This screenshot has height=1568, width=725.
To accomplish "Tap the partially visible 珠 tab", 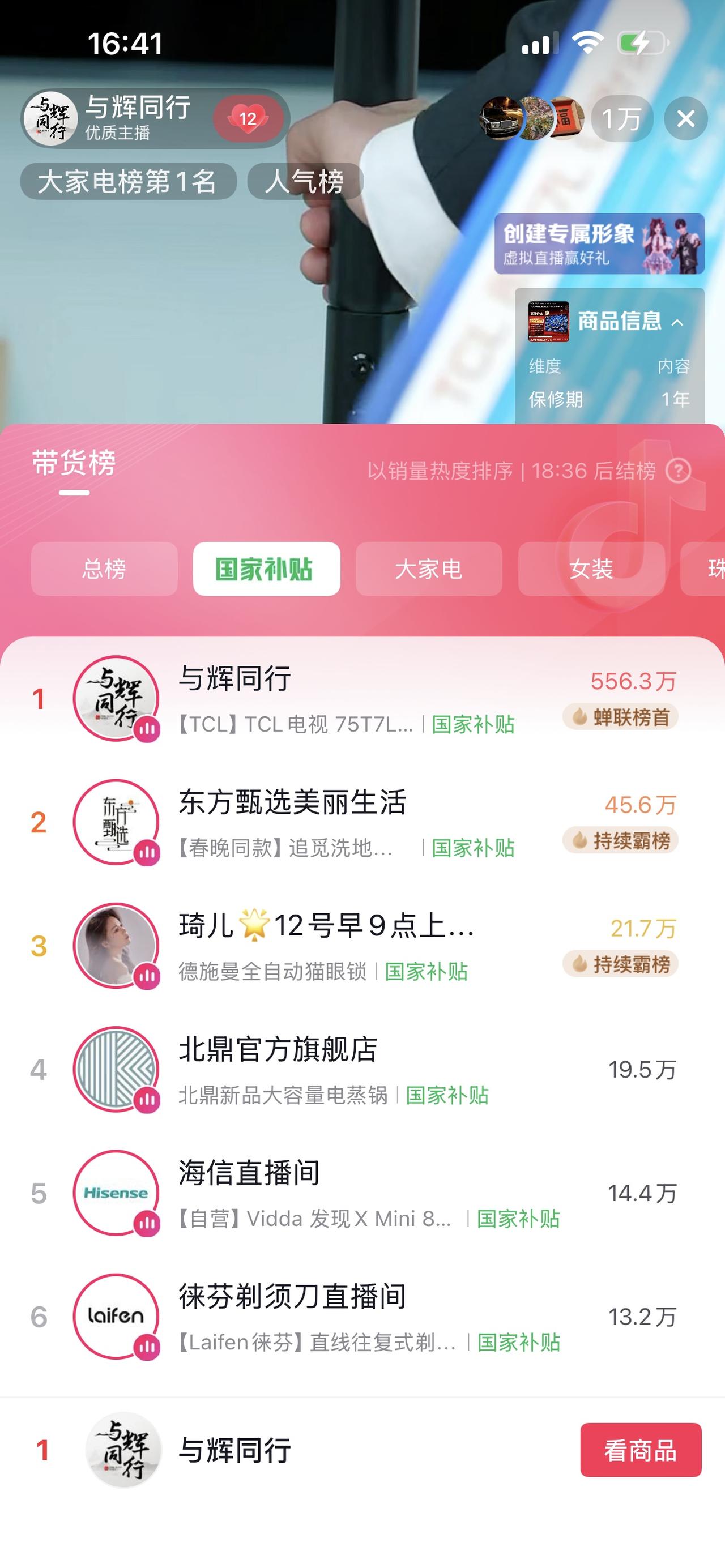I will (x=717, y=568).
